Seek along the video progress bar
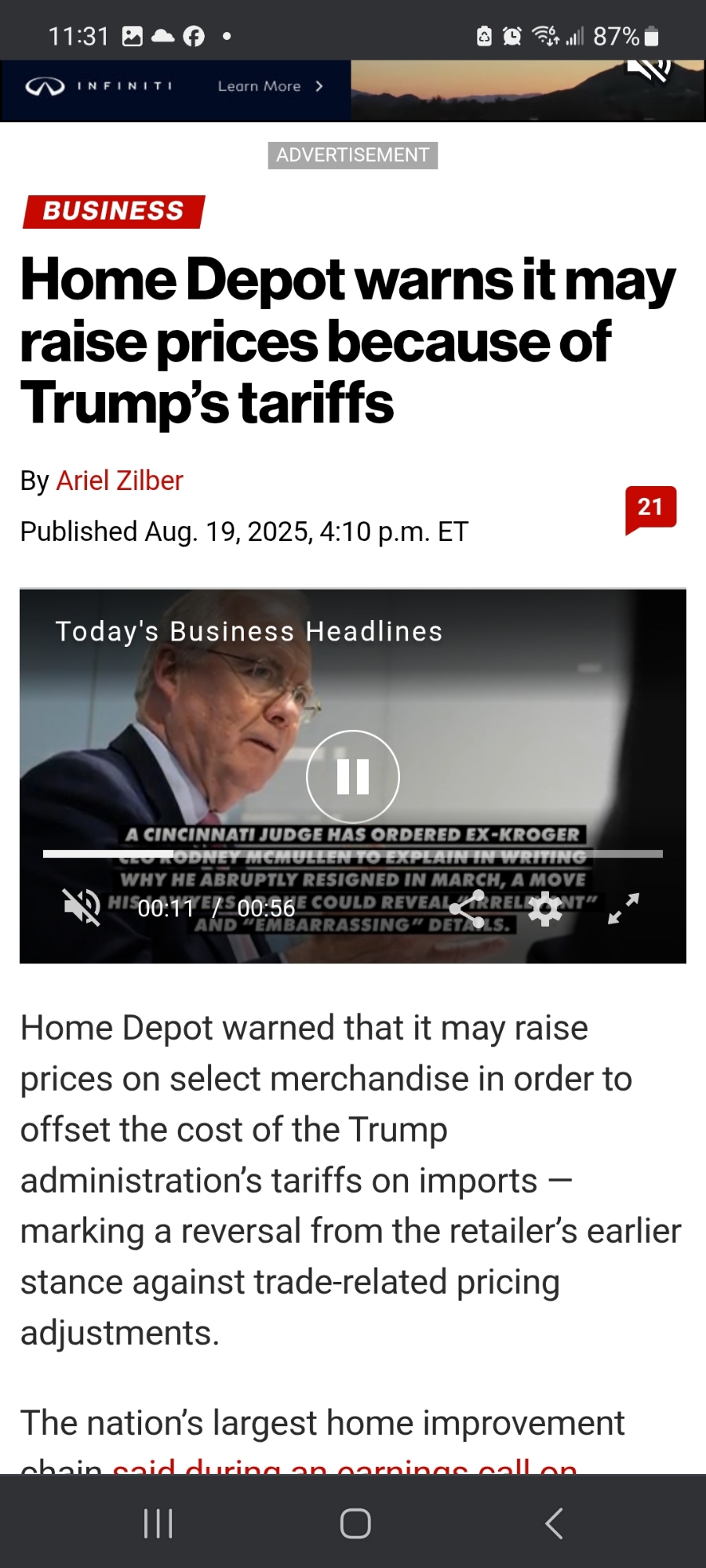Viewport: 706px width, 1568px height. tap(353, 854)
